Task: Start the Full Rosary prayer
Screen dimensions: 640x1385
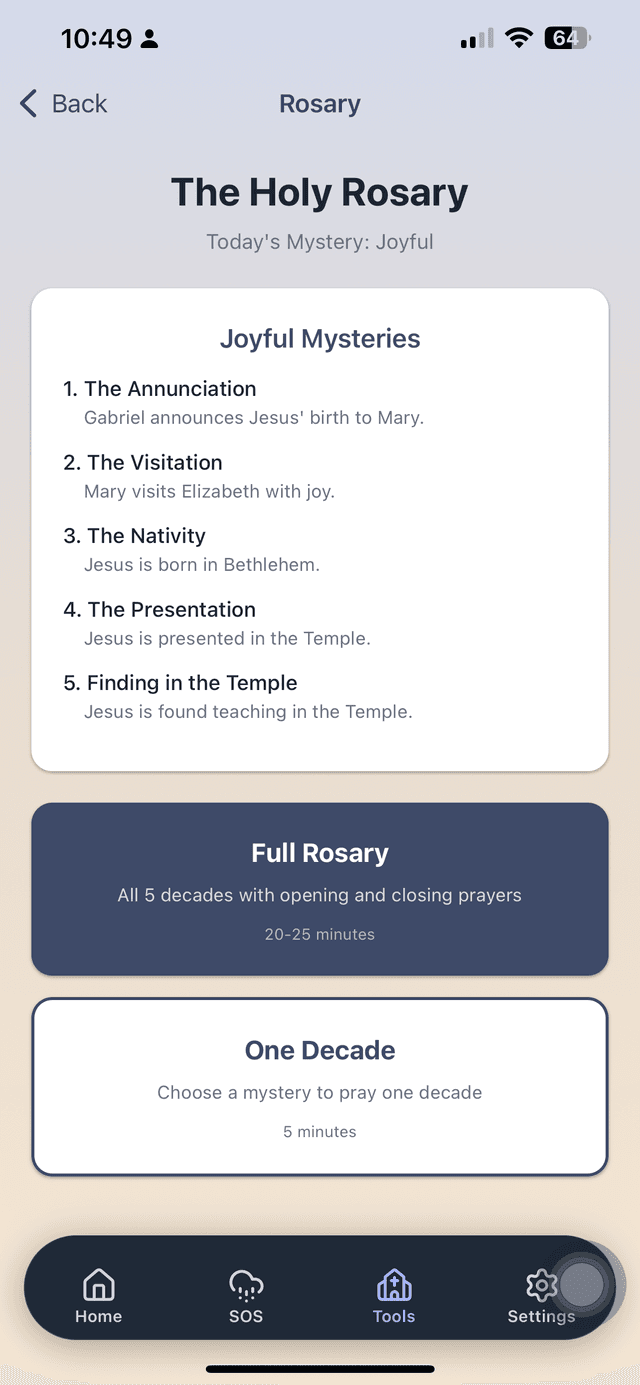Action: tap(320, 888)
